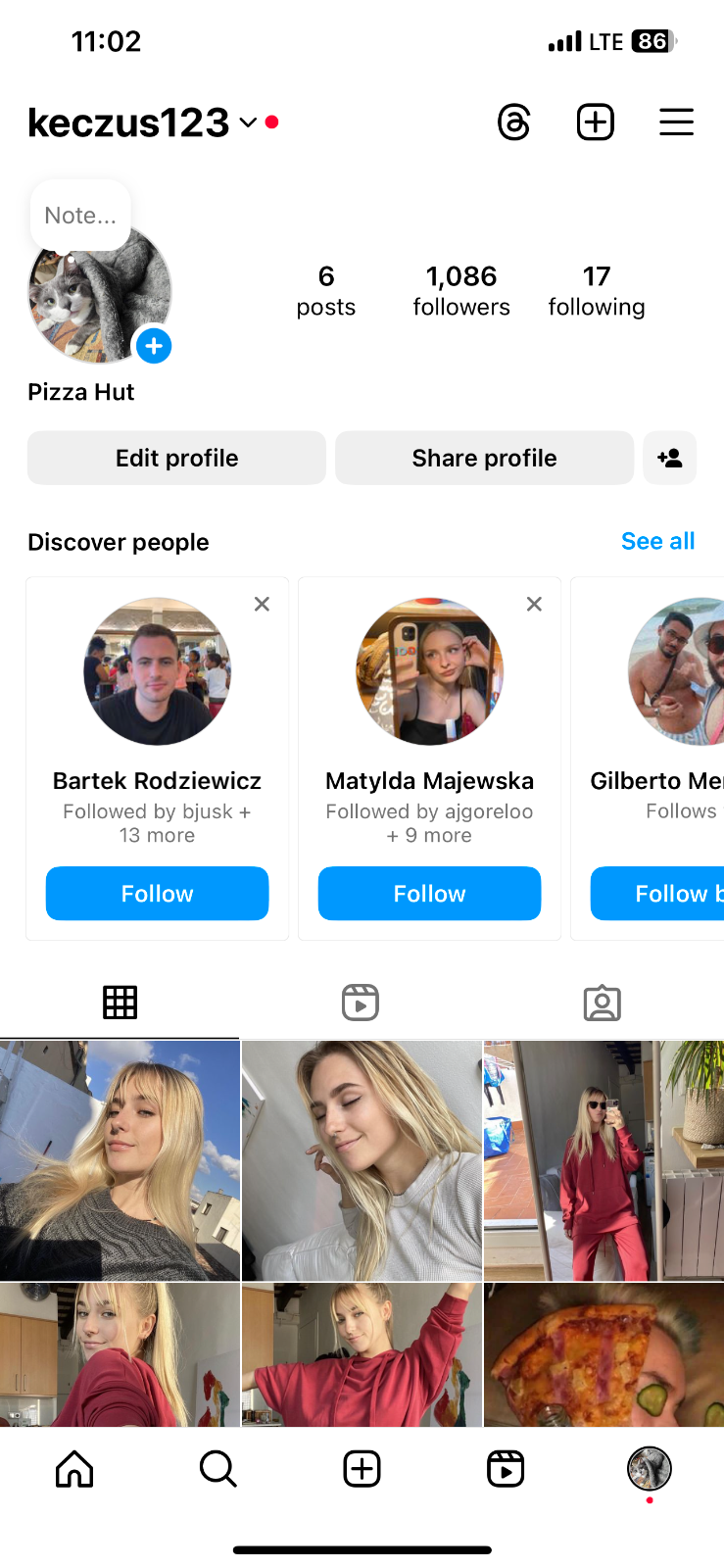
Task: Open See all suggested people
Action: click(657, 541)
